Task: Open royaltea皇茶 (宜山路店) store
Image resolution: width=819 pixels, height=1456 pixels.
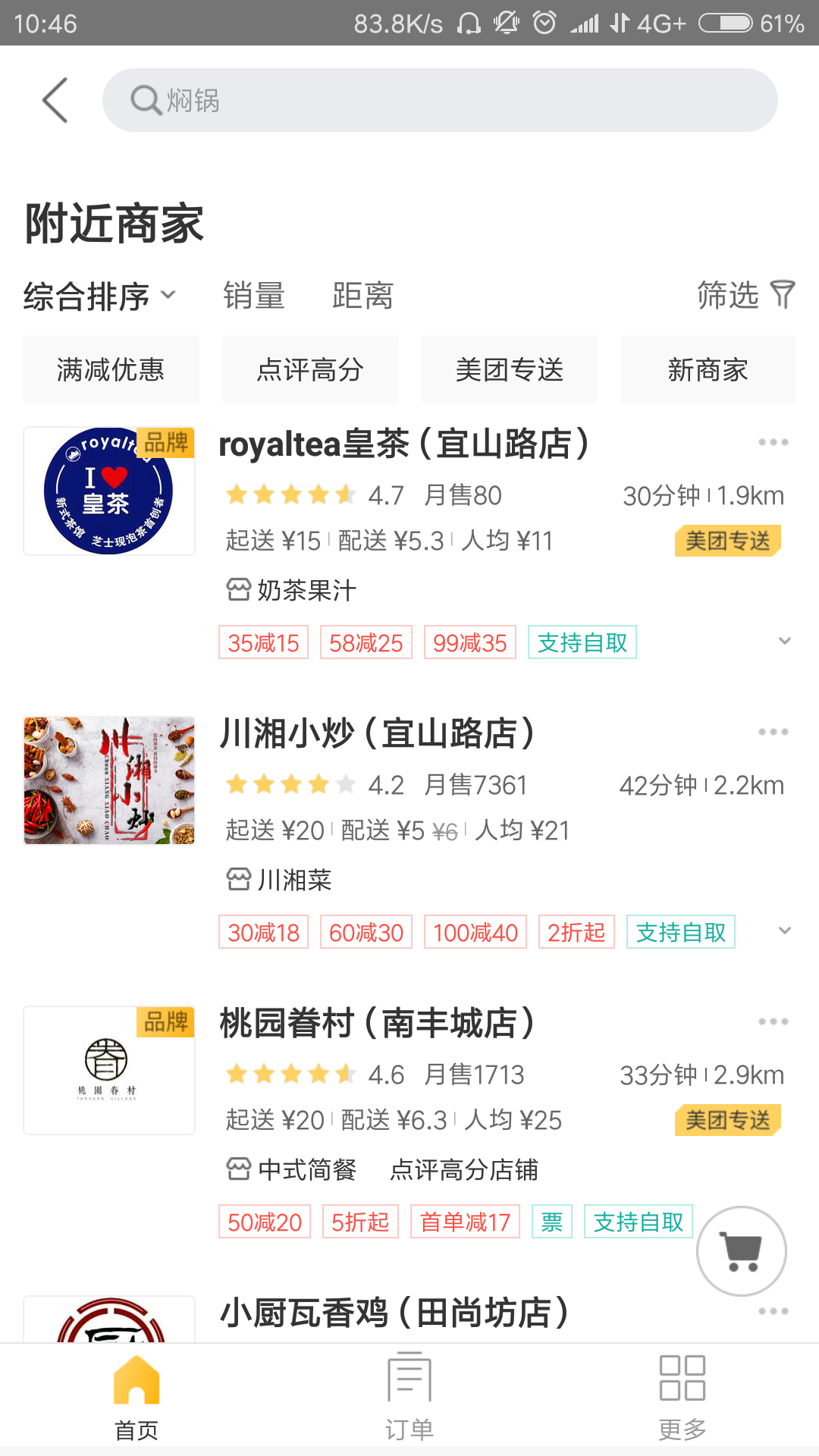Action: click(403, 444)
